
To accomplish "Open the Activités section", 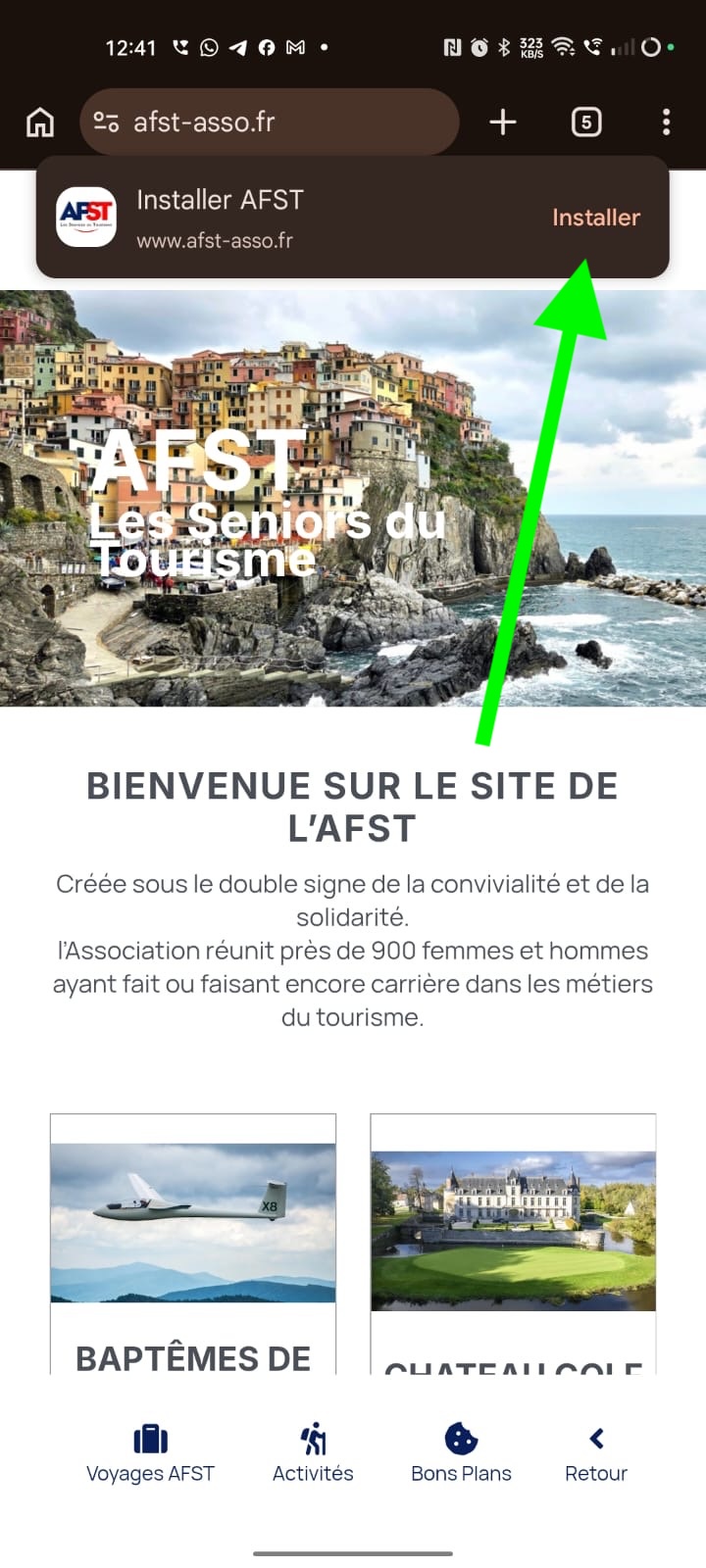I will tap(313, 1453).
